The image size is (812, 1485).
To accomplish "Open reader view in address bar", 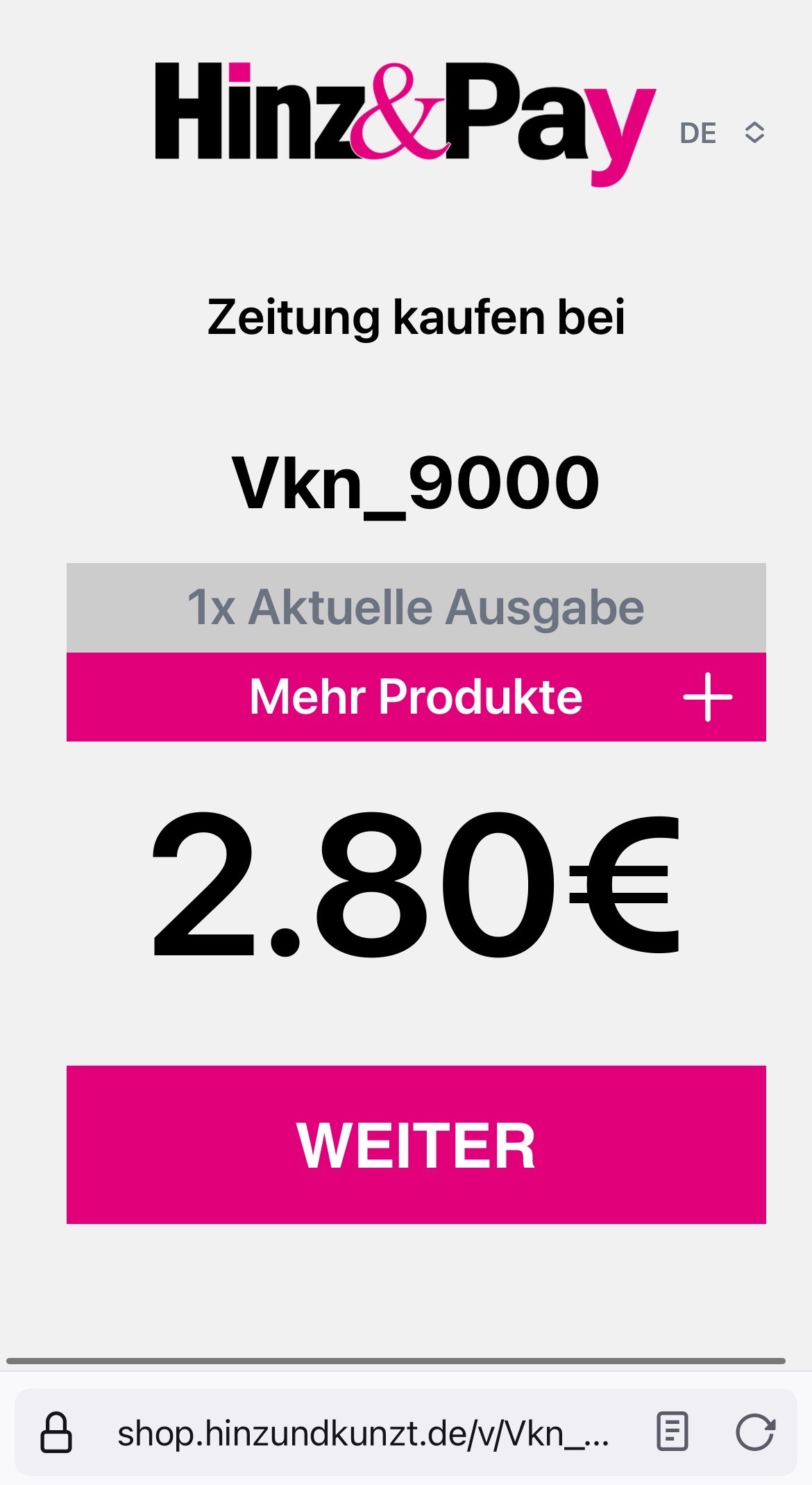I will click(672, 1432).
